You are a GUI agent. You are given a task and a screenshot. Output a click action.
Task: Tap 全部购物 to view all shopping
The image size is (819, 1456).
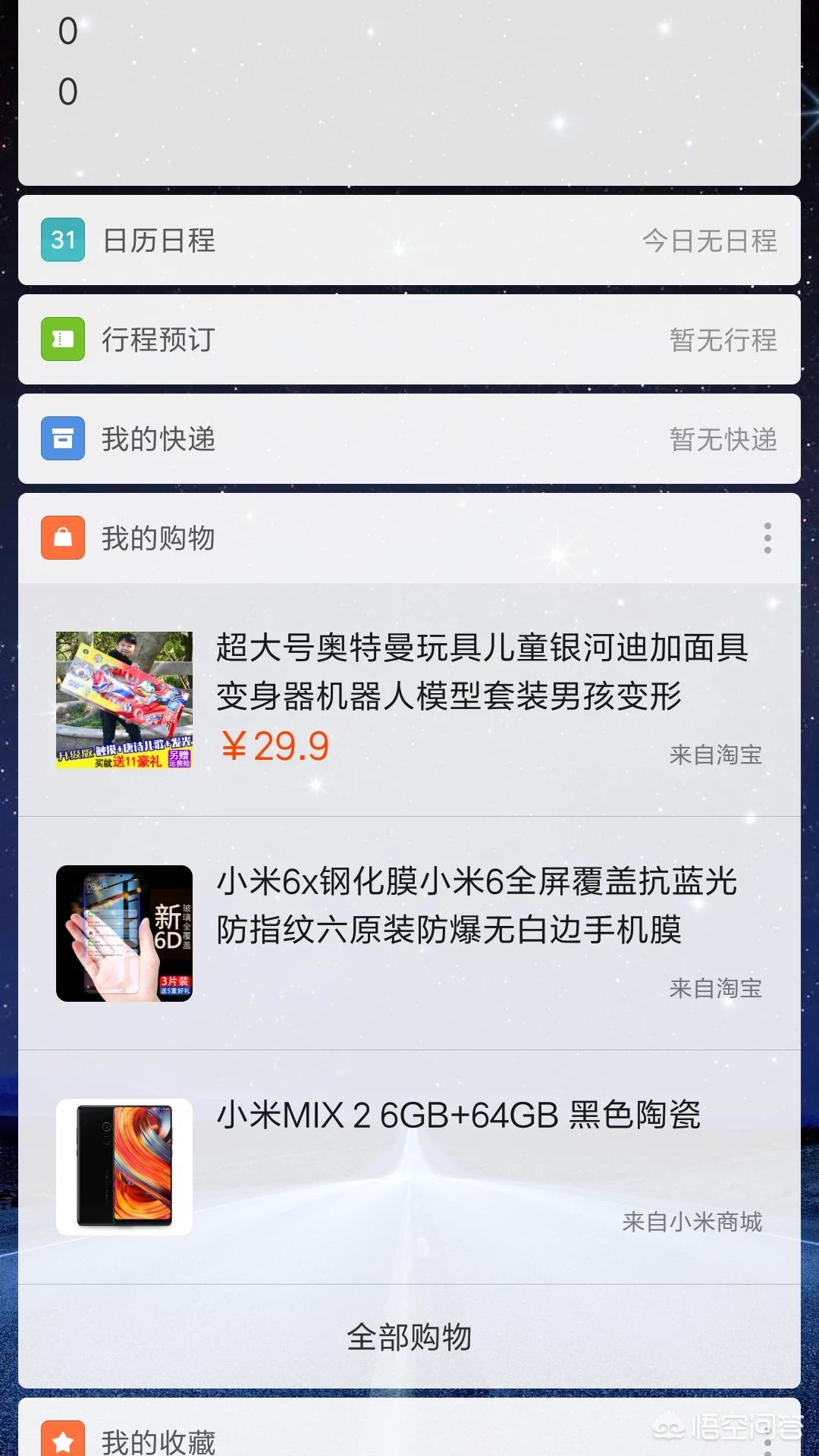pos(409,1337)
